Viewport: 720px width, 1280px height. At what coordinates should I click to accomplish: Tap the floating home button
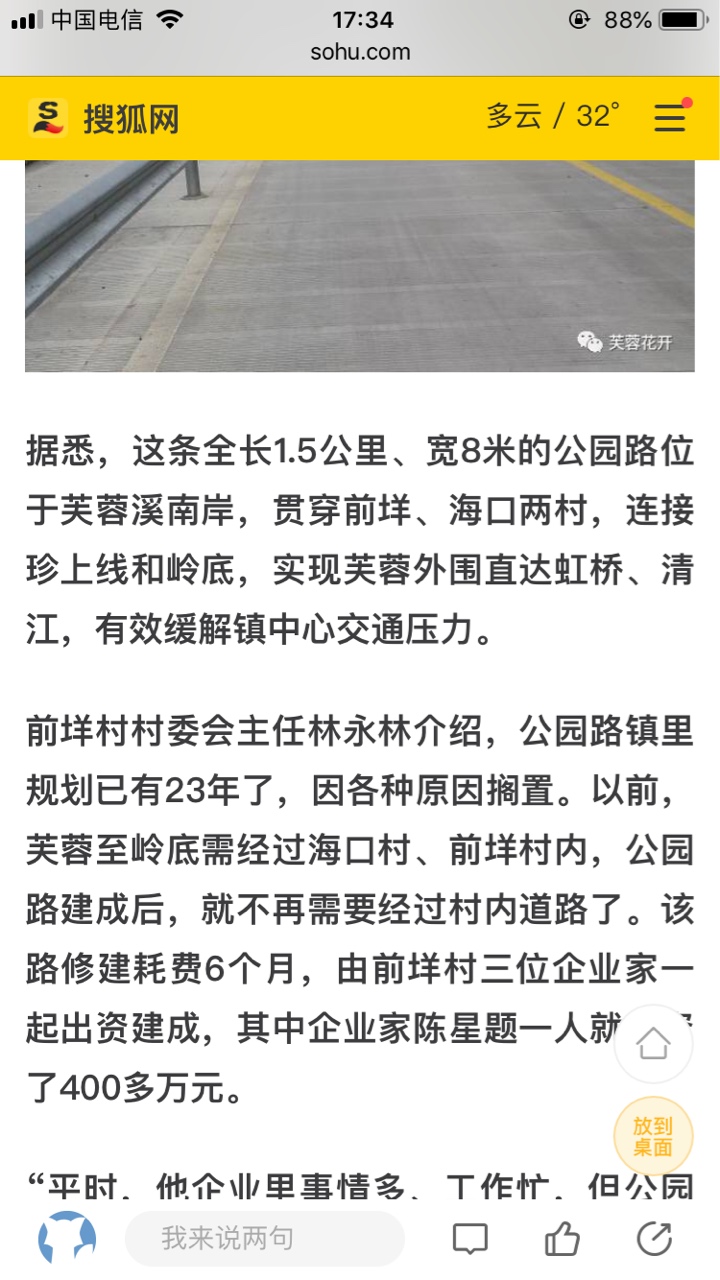point(653,1044)
